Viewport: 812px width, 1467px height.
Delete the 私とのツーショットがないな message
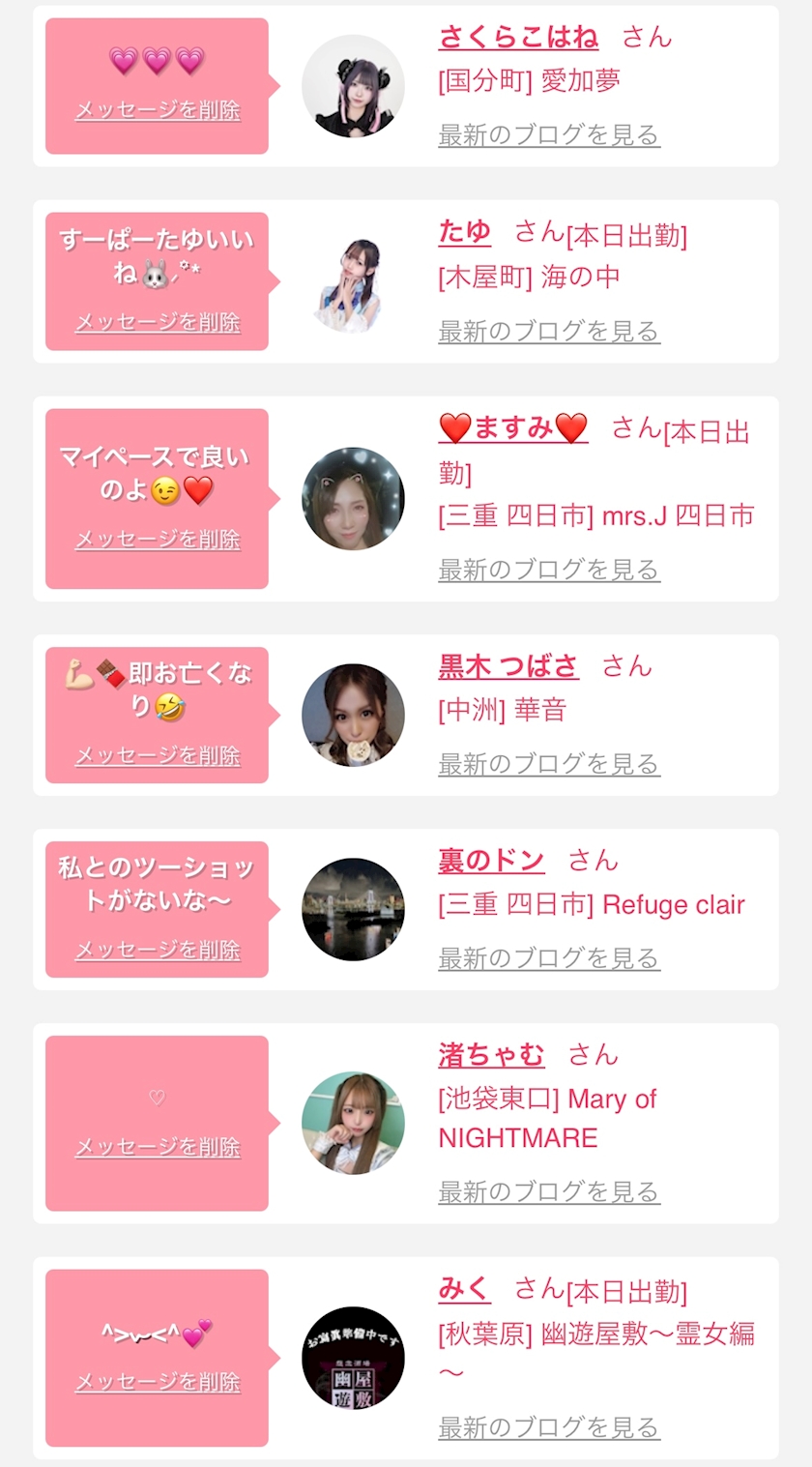(x=158, y=951)
